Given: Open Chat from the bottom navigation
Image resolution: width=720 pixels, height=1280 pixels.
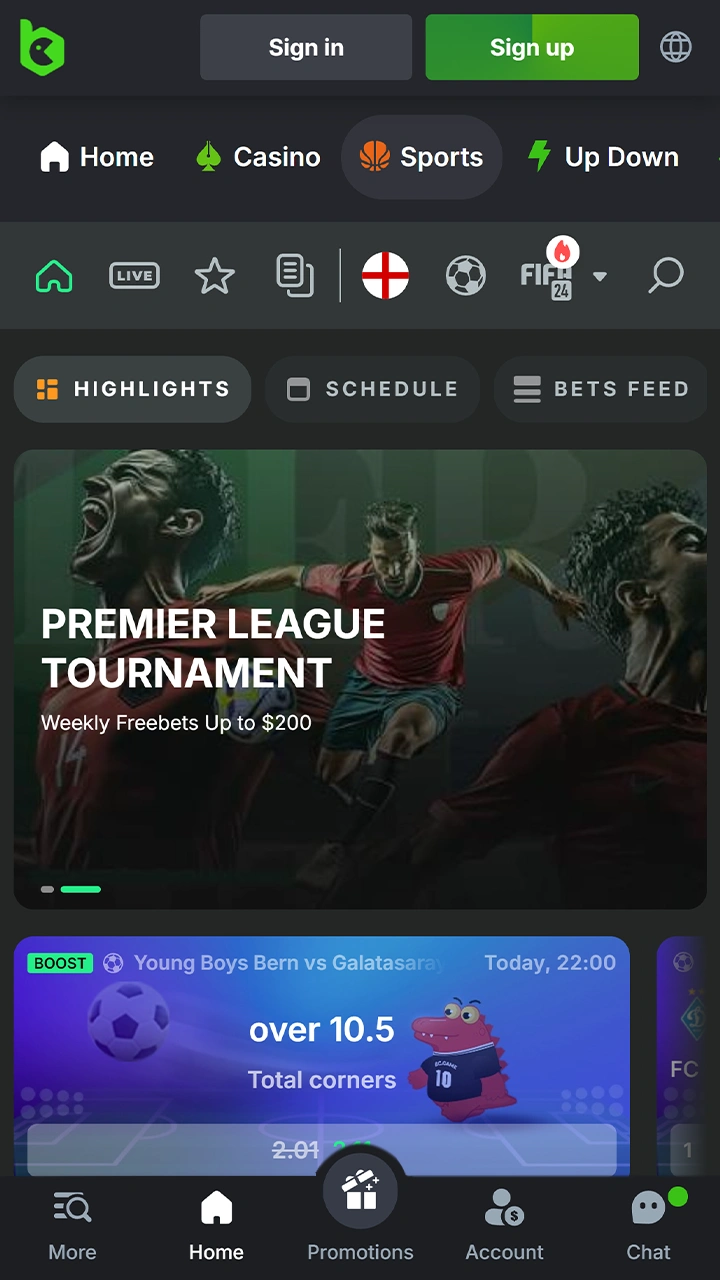Looking at the screenshot, I should click(648, 1222).
